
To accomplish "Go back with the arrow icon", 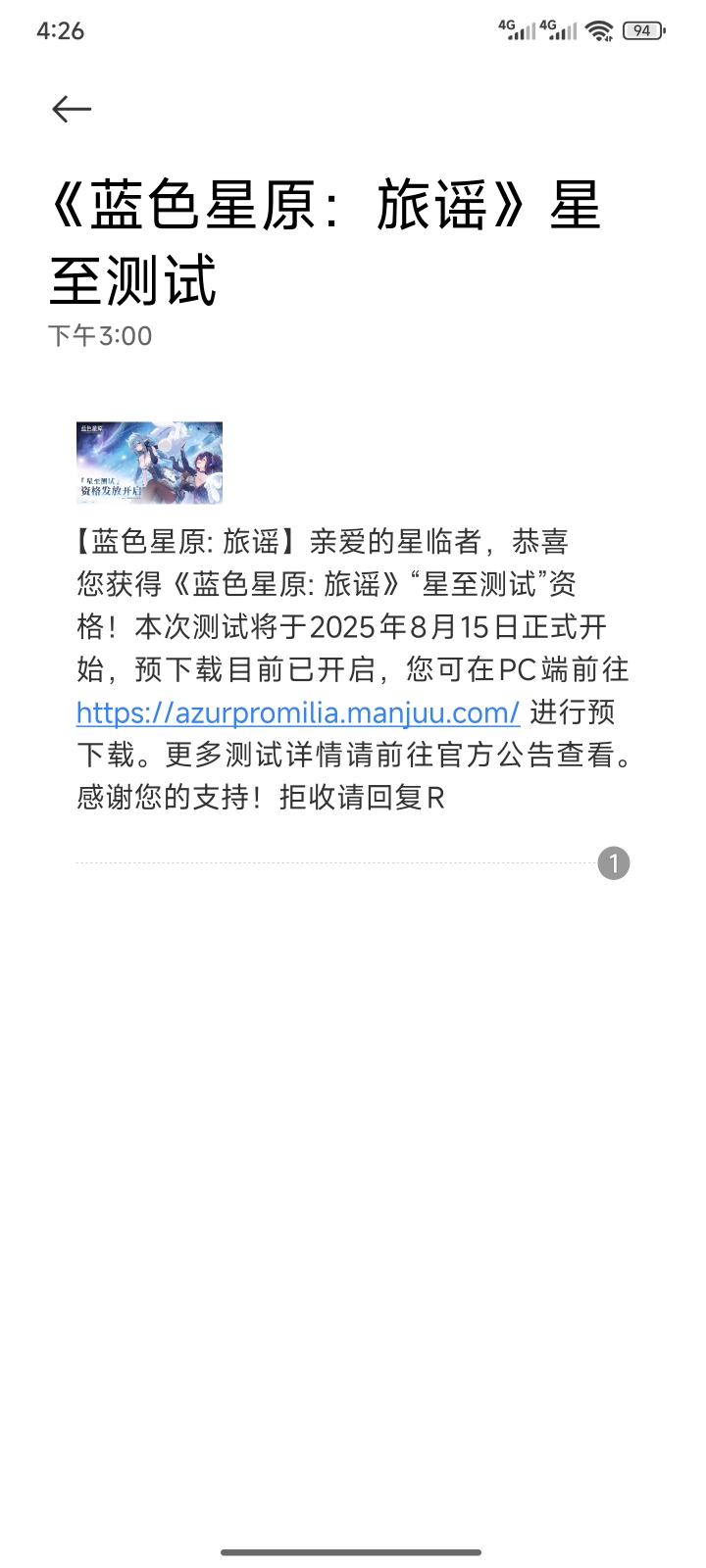I will pyautogui.click(x=72, y=109).
